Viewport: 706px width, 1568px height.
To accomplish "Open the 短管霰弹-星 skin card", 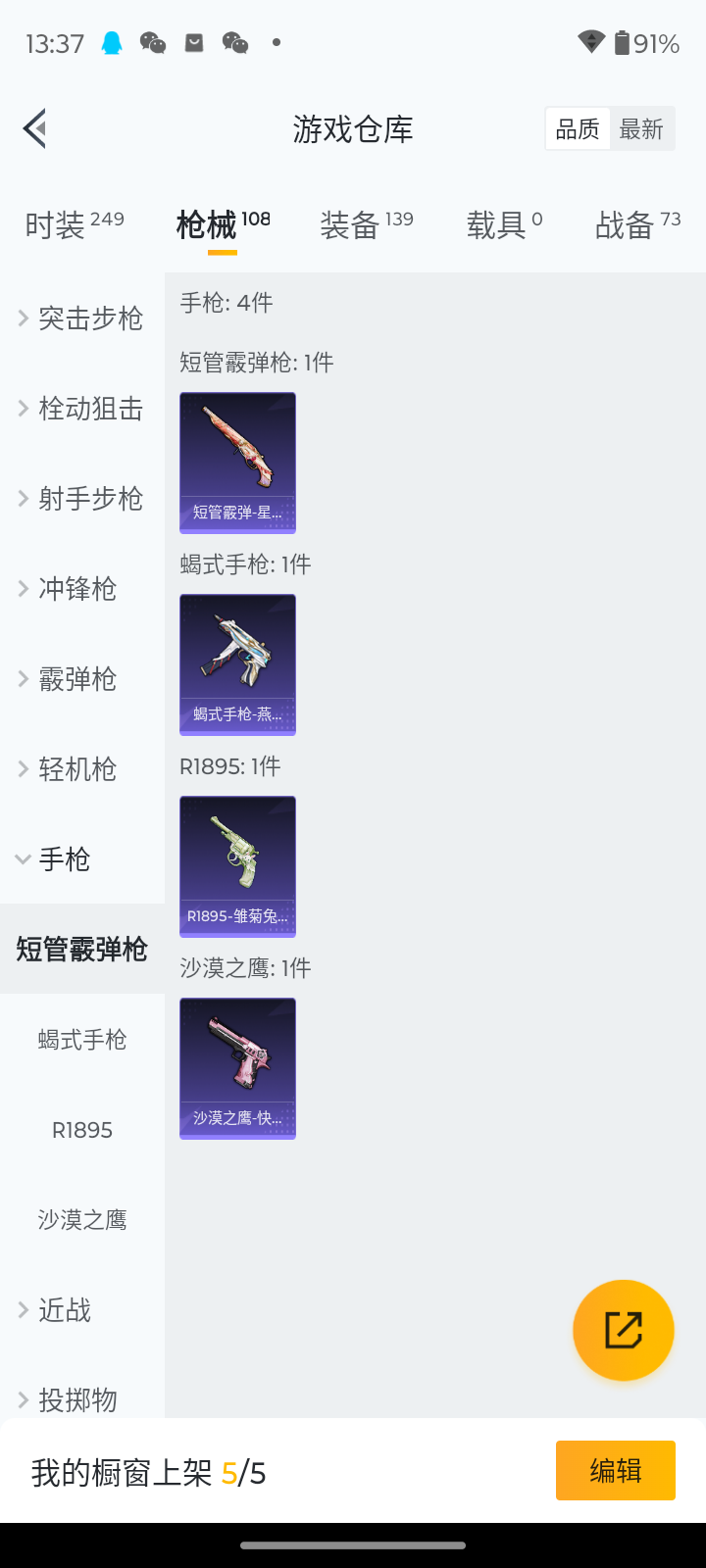I will click(237, 463).
